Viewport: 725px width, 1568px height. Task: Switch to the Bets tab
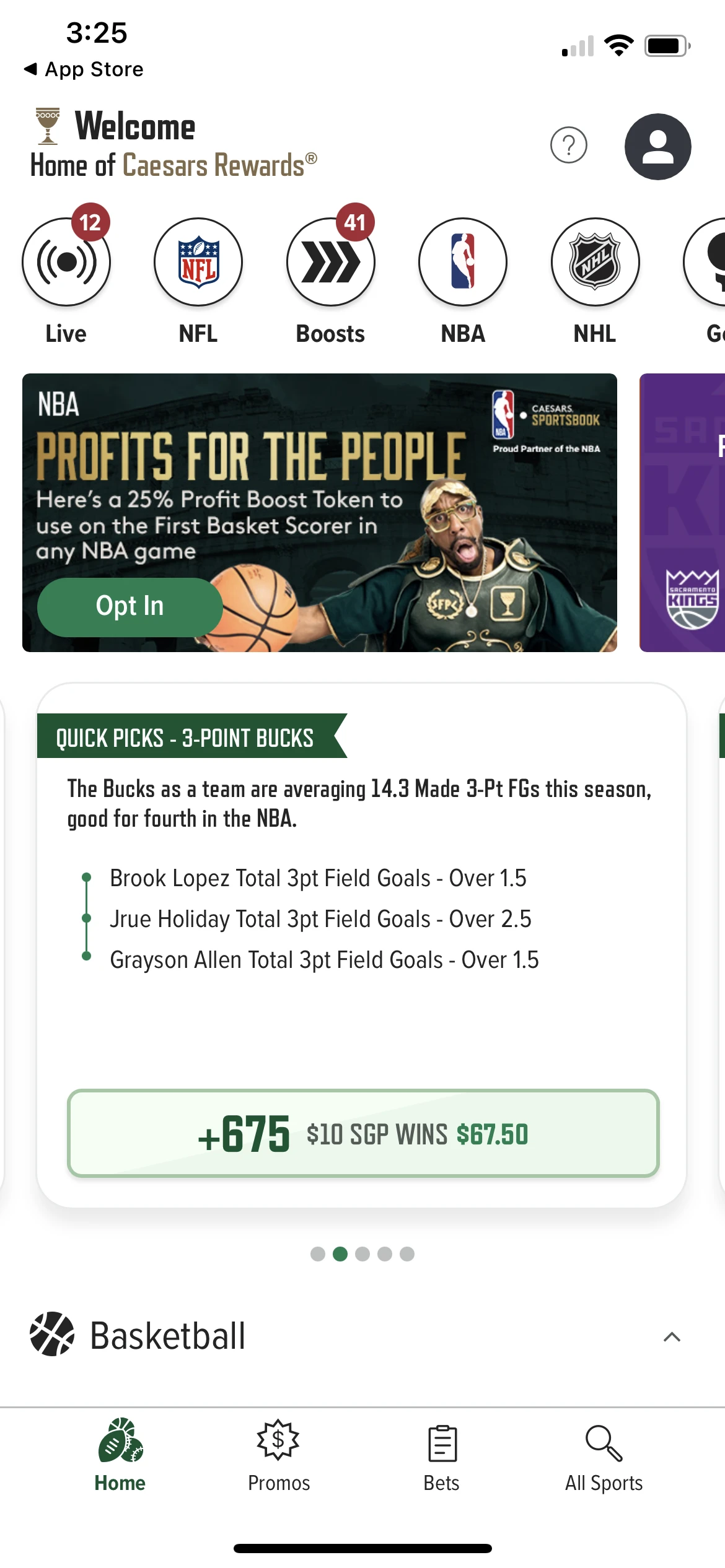(442, 1457)
